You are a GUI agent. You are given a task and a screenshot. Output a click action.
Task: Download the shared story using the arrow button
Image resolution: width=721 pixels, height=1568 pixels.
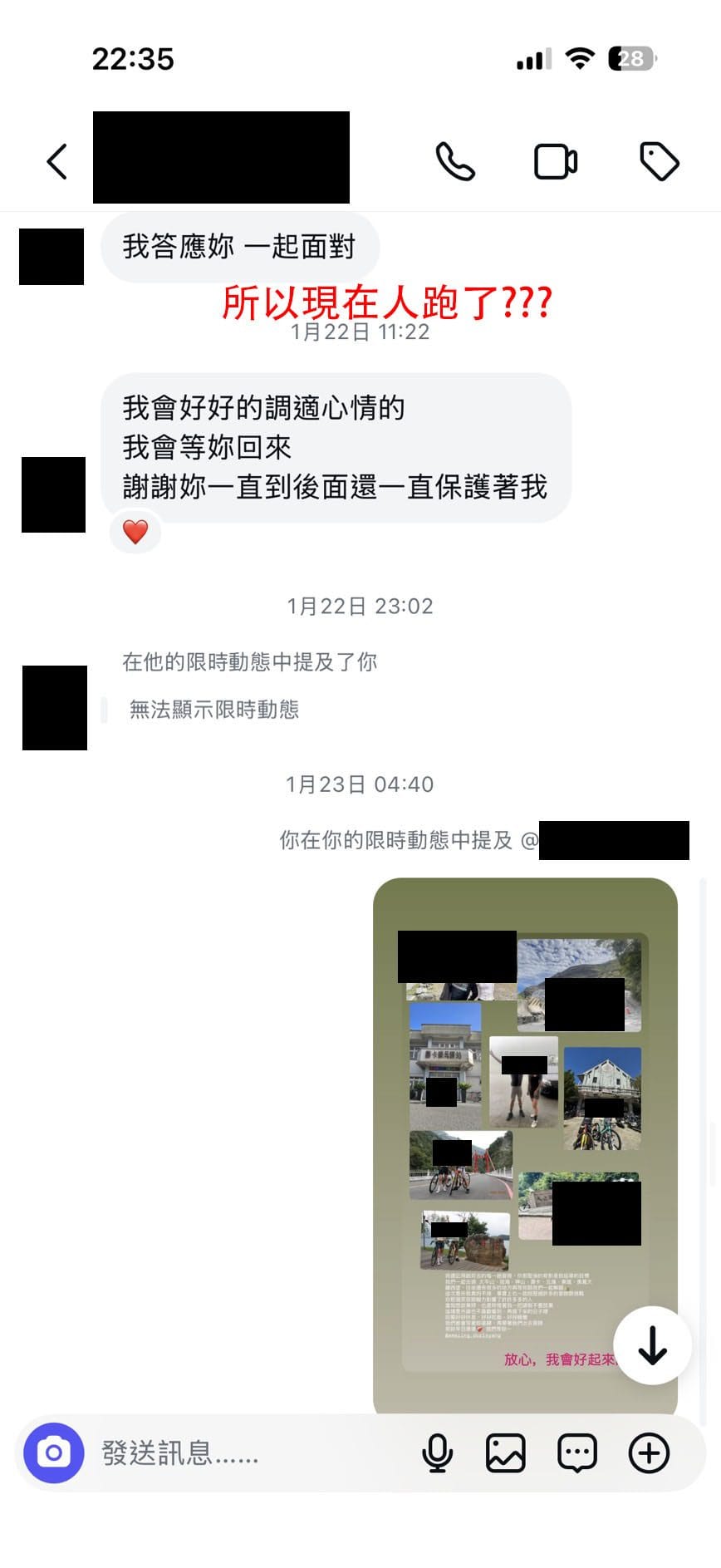coord(653,1346)
